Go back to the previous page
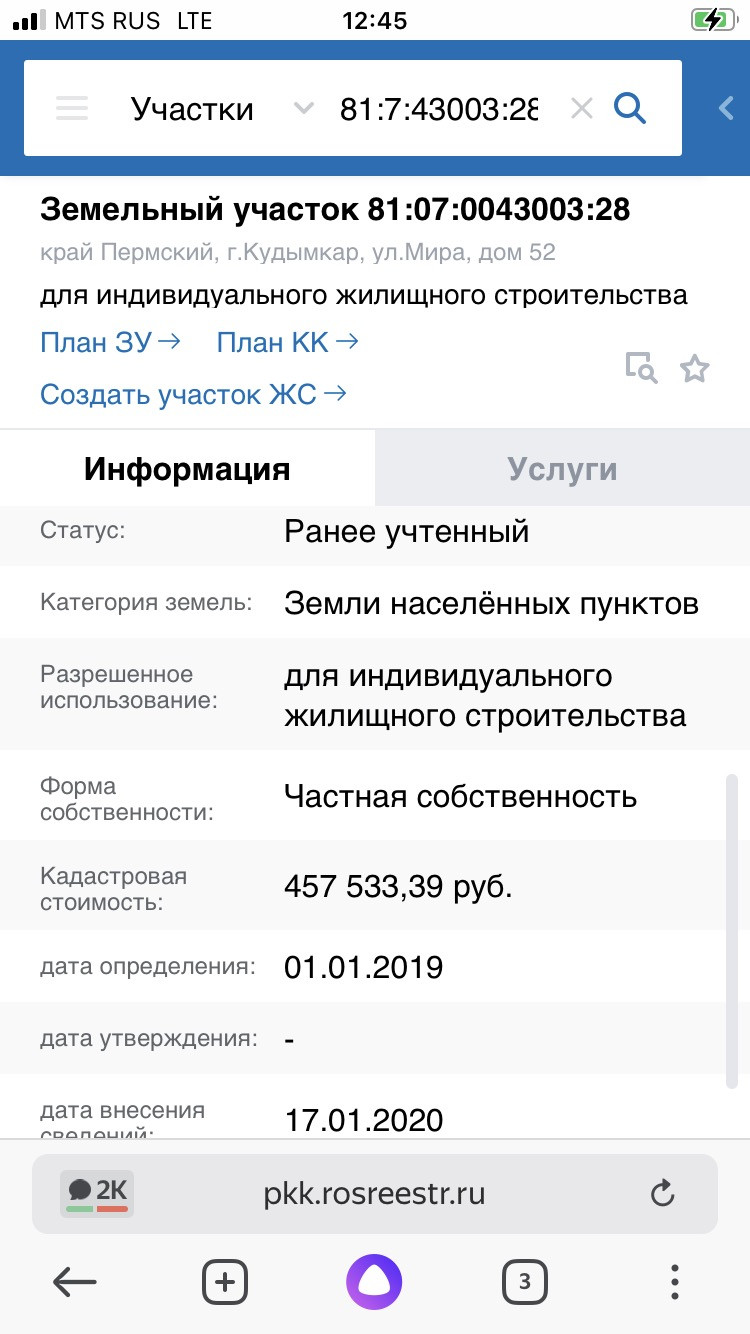Image resolution: width=750 pixels, height=1334 pixels. click(x=75, y=1281)
